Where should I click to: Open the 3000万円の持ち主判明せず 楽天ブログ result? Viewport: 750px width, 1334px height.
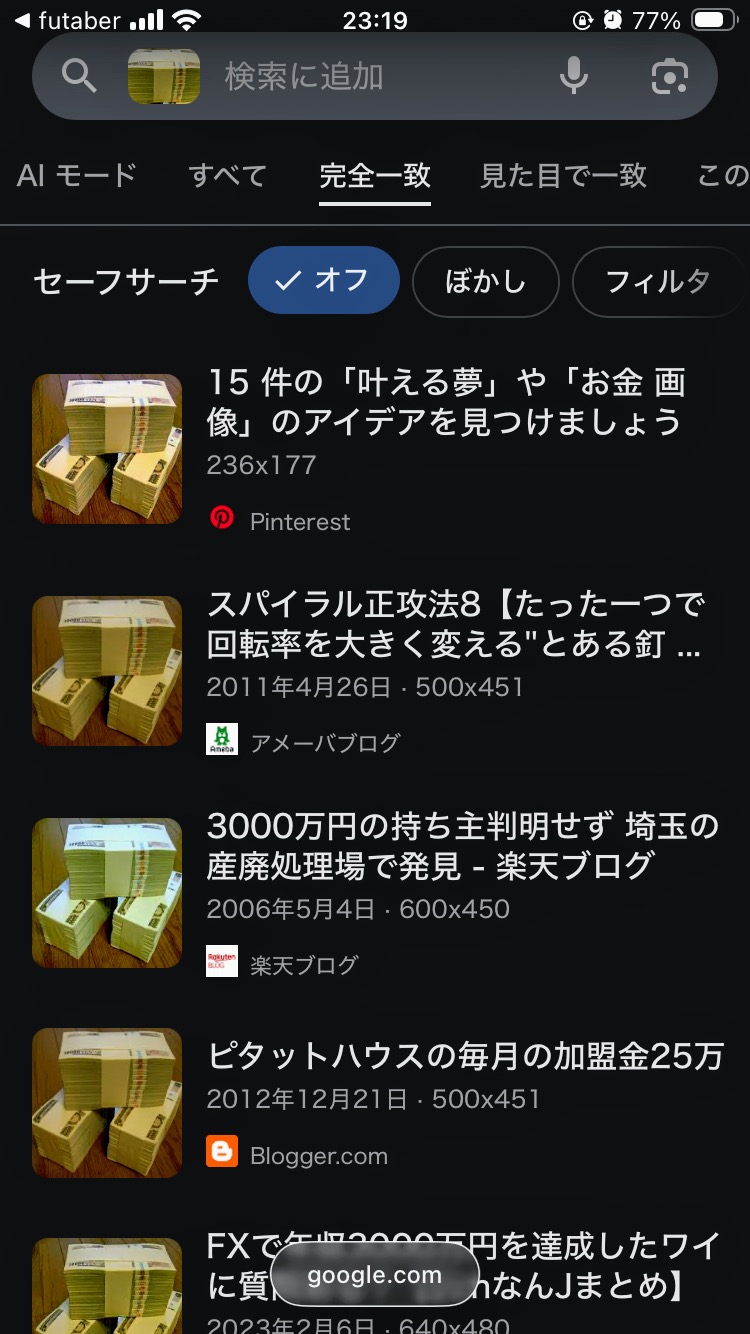[x=462, y=845]
